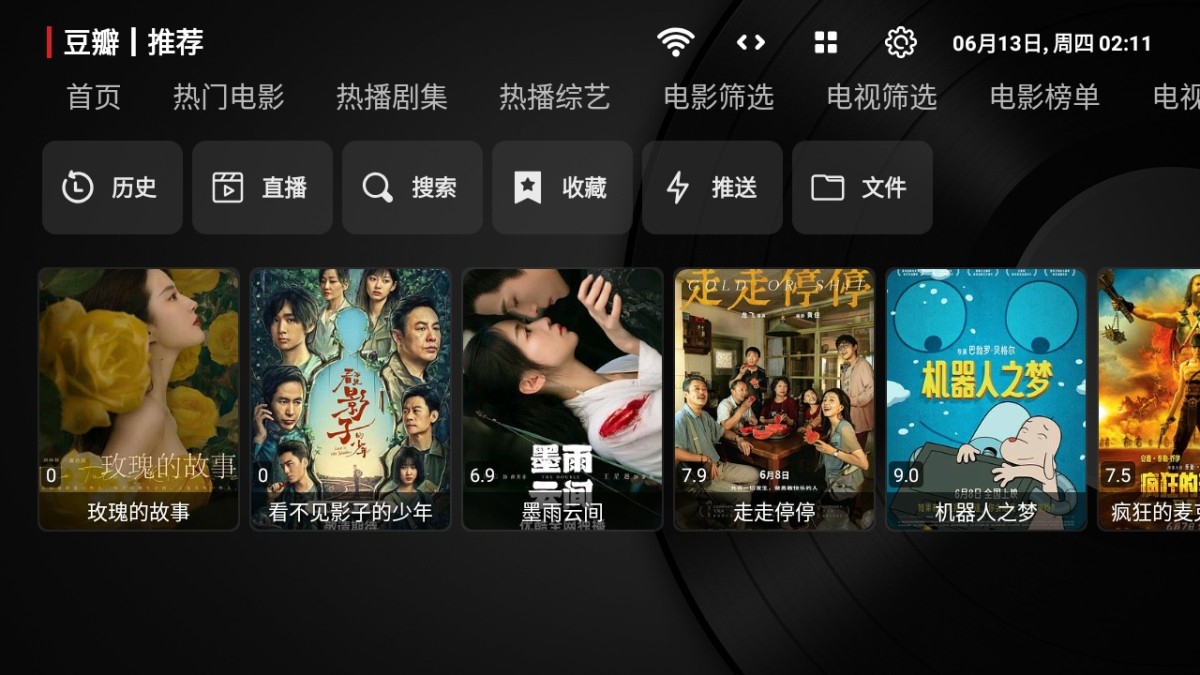
Task: Select the 热播剧集 tab
Action: (391, 97)
